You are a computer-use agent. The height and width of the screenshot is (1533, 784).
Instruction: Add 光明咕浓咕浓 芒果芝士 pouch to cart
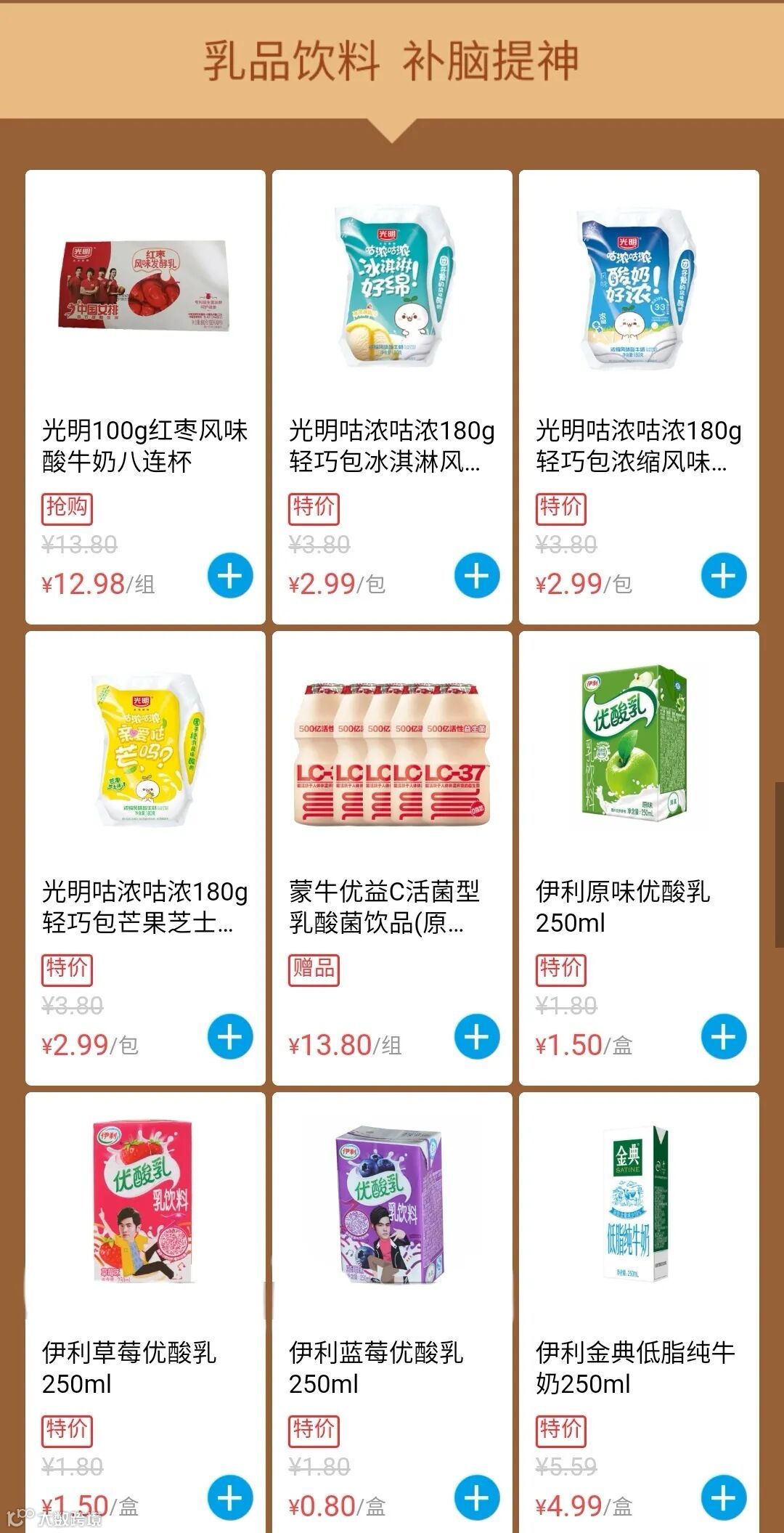click(x=230, y=1037)
